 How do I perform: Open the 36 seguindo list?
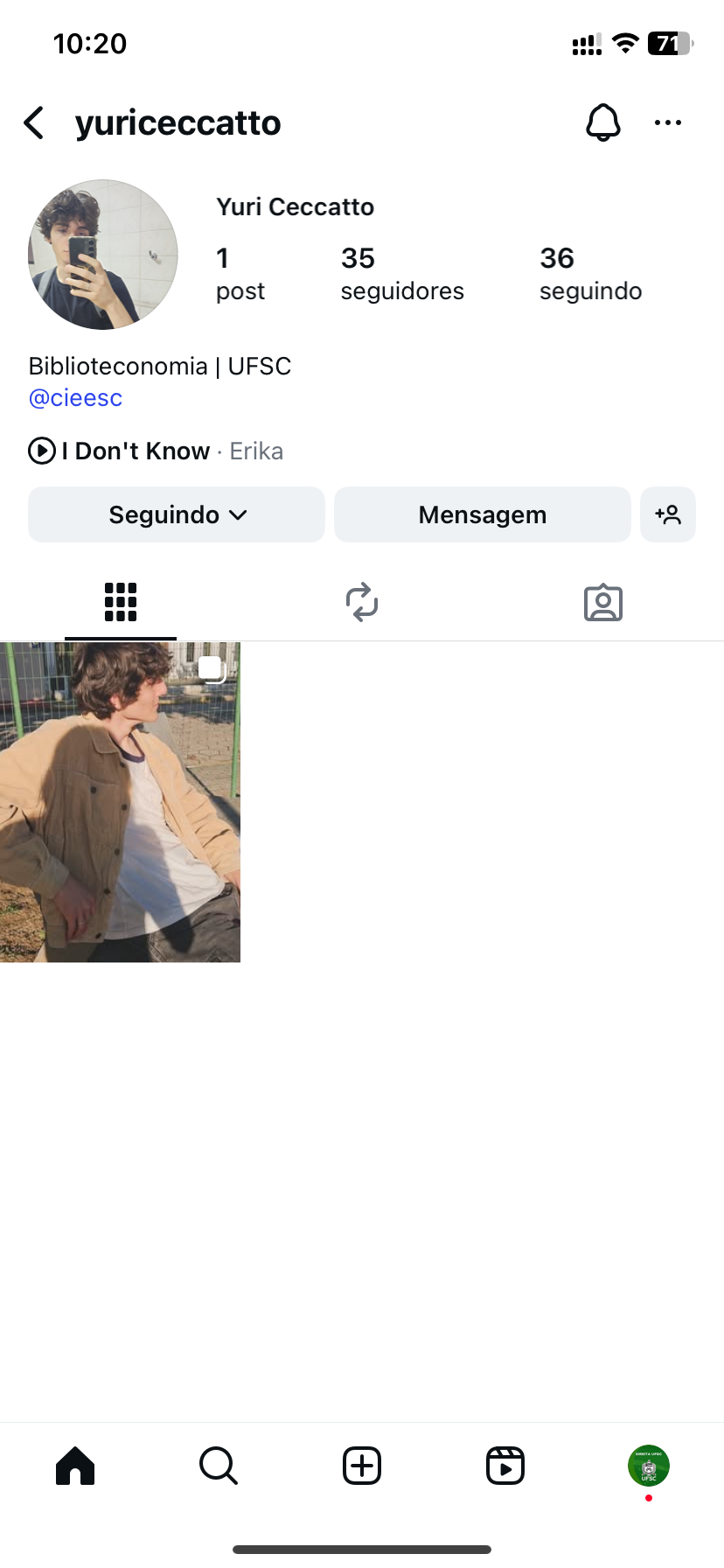click(590, 273)
